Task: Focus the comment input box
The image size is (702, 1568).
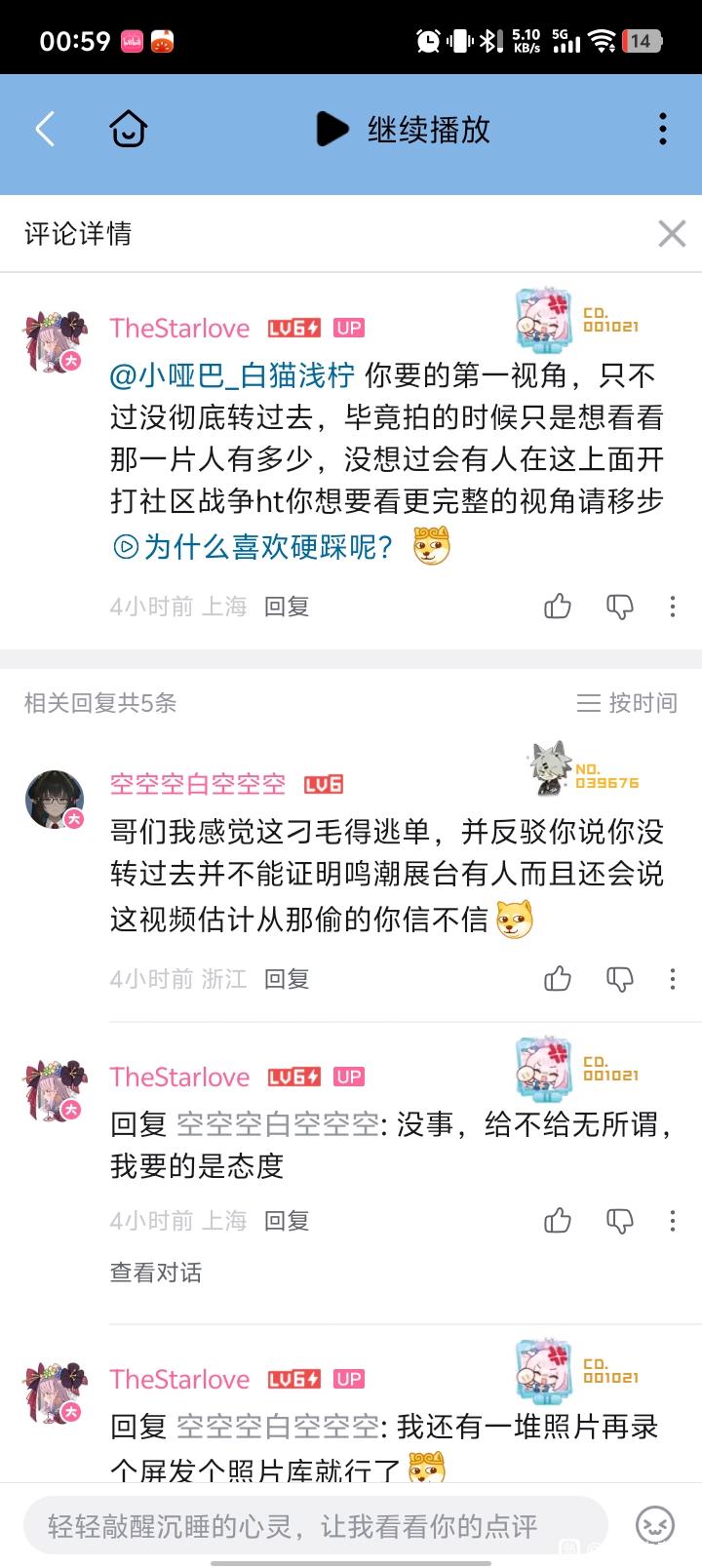Action: click(315, 1525)
